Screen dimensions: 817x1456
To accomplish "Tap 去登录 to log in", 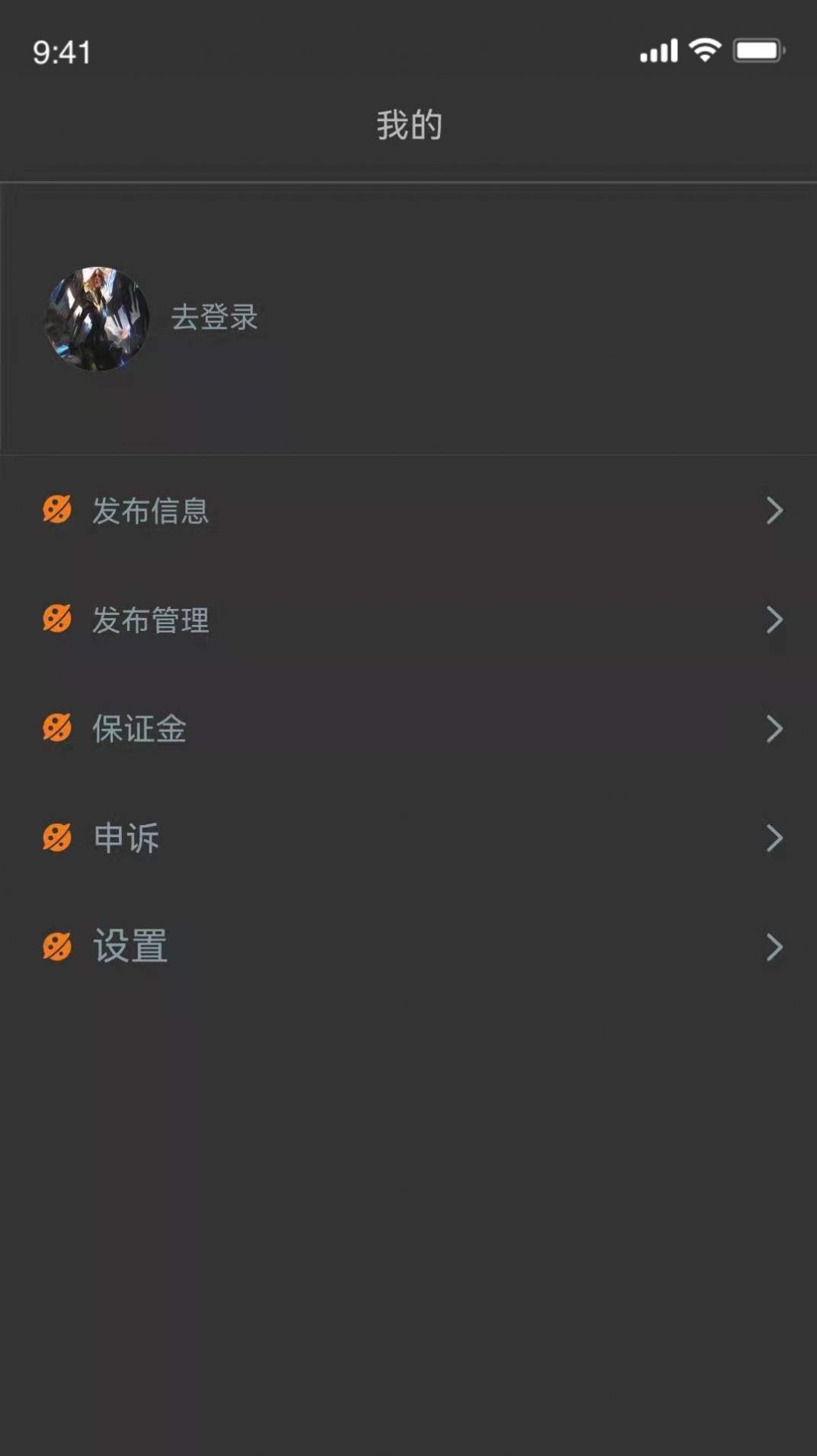I will [x=214, y=317].
